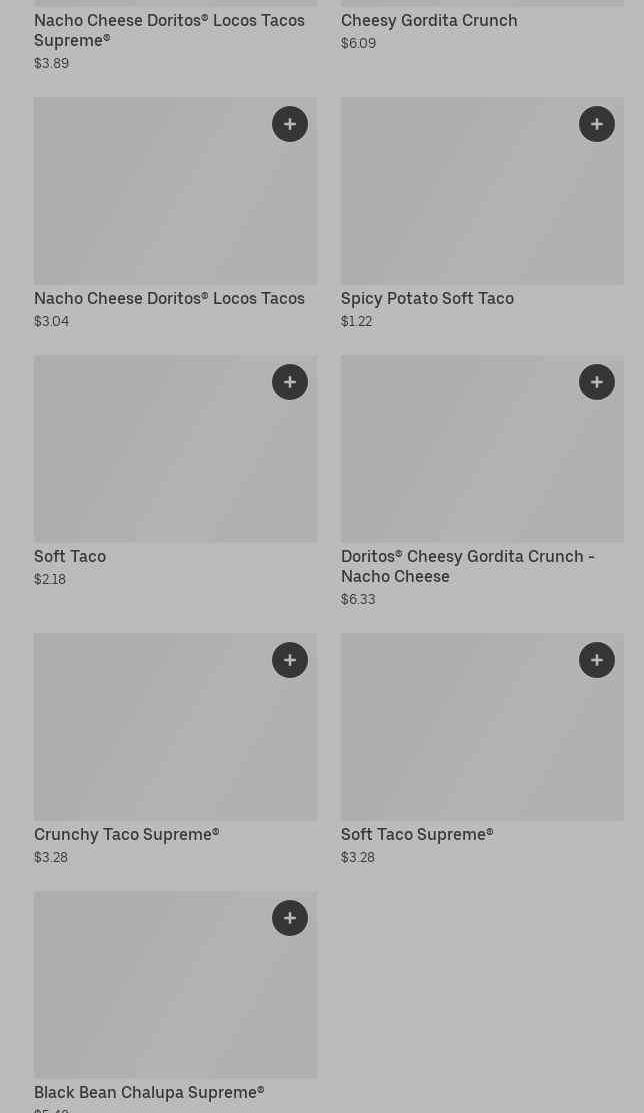Tap the plus button on Soft Taco

290,382
